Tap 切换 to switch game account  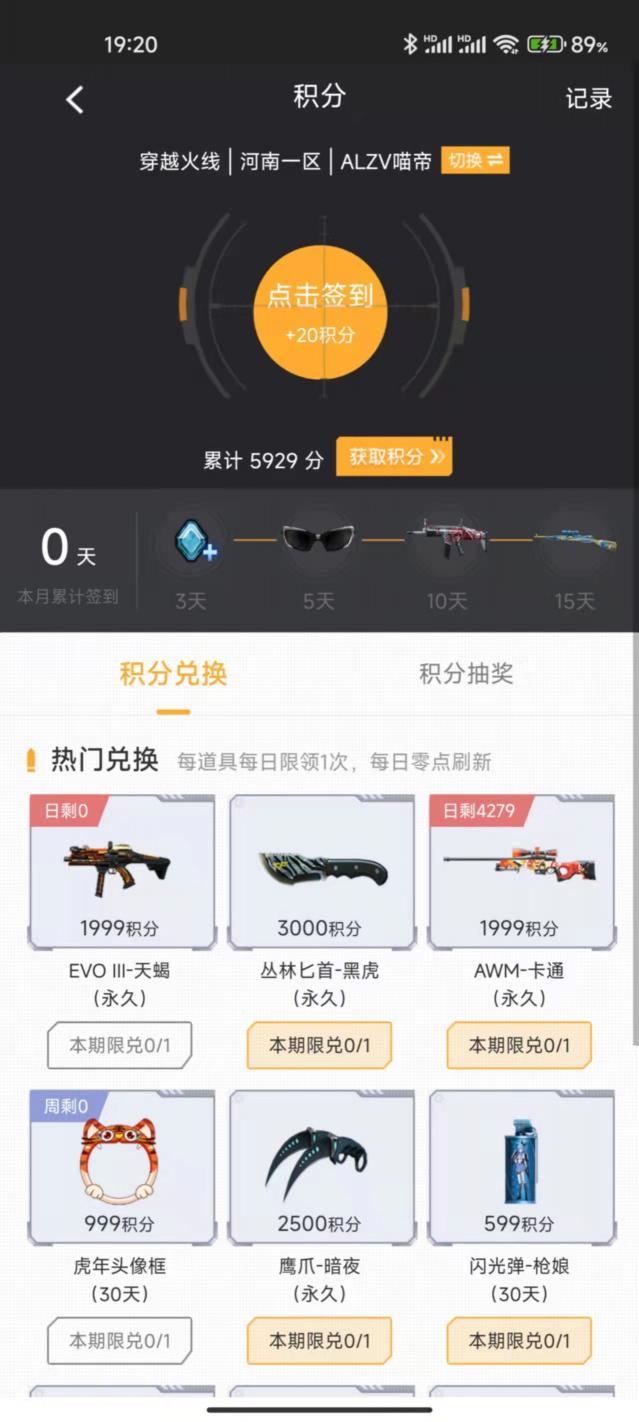475,160
